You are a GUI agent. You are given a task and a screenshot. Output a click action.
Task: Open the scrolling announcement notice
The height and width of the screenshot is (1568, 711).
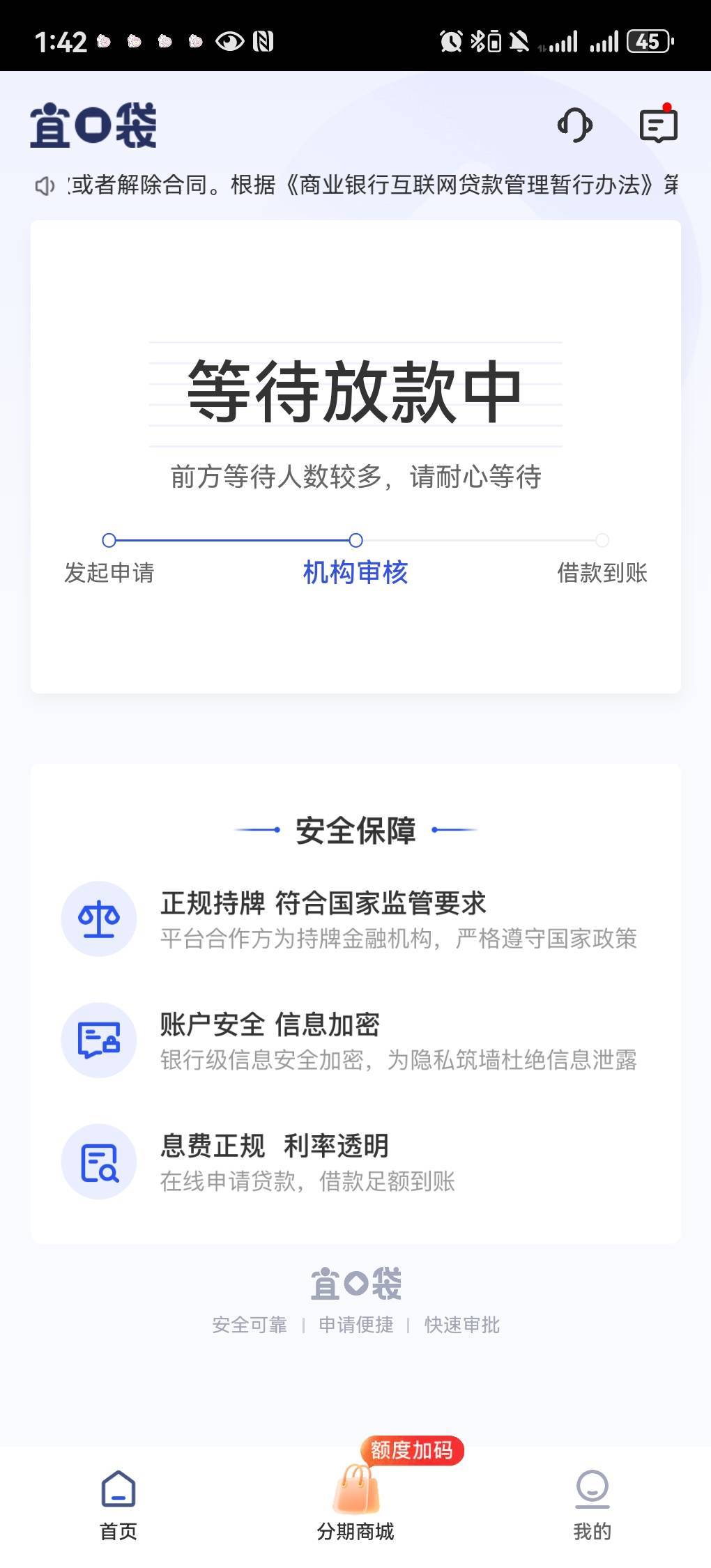pyautogui.click(x=355, y=185)
